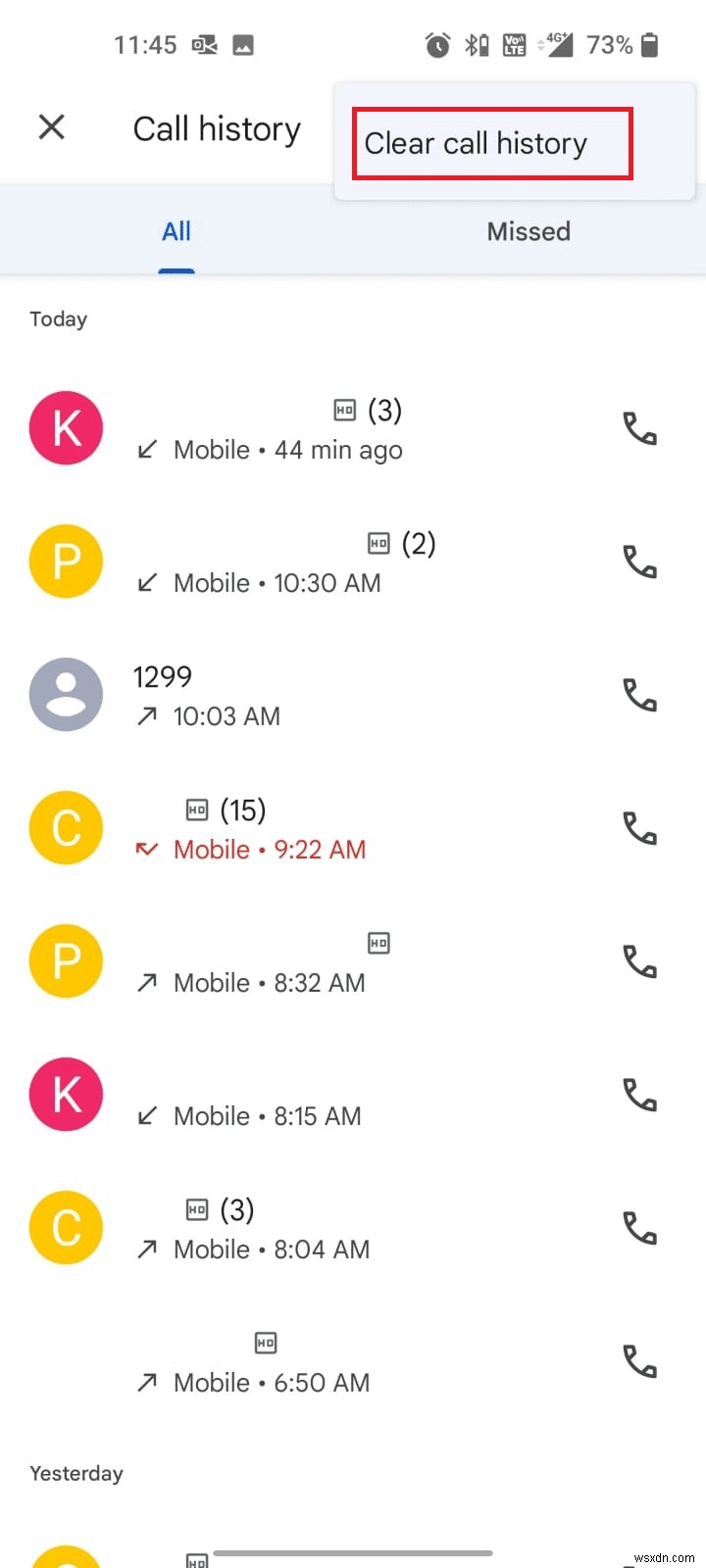706x1568 pixels.
Task: Tap the yellow P avatar for 10:30 AM
Action: (x=66, y=561)
